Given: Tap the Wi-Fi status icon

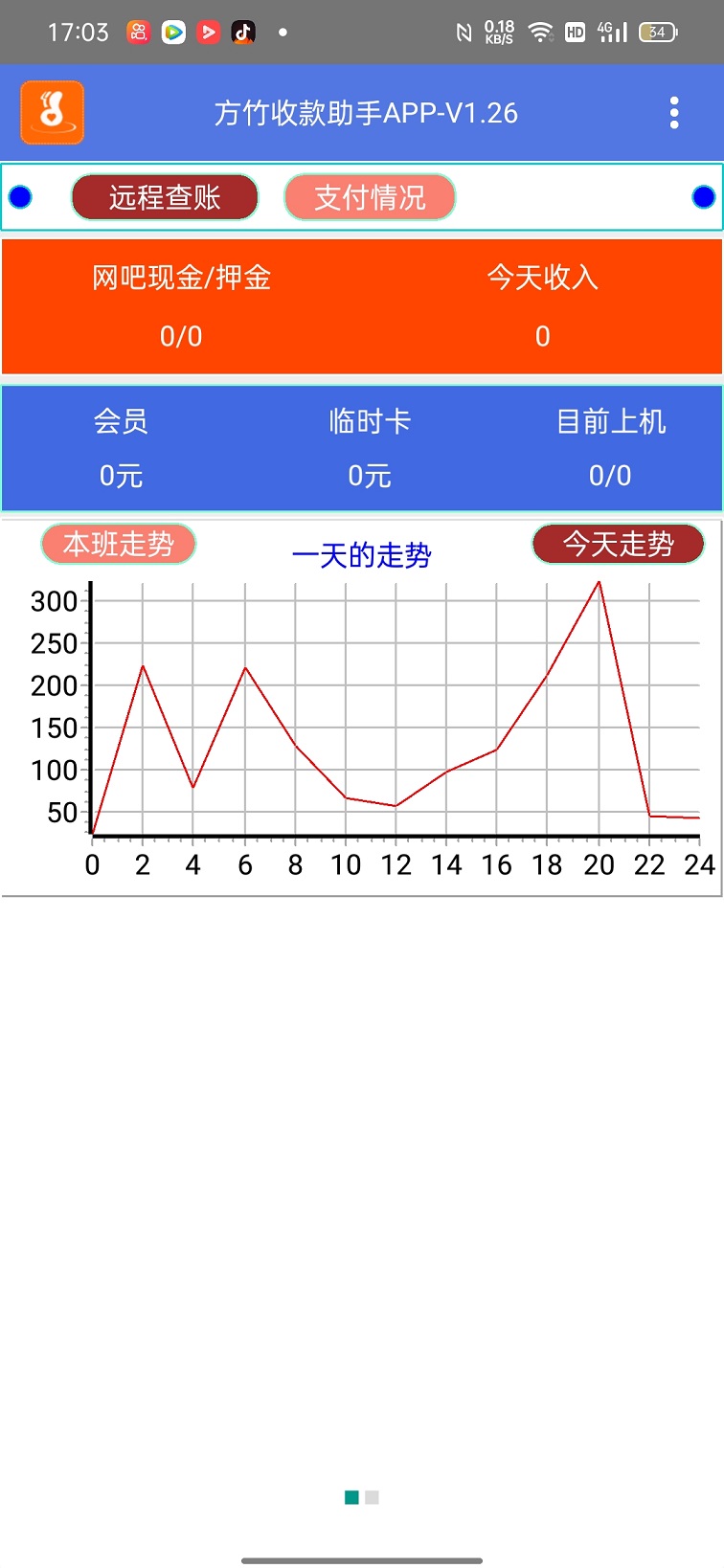Looking at the screenshot, I should [x=542, y=32].
